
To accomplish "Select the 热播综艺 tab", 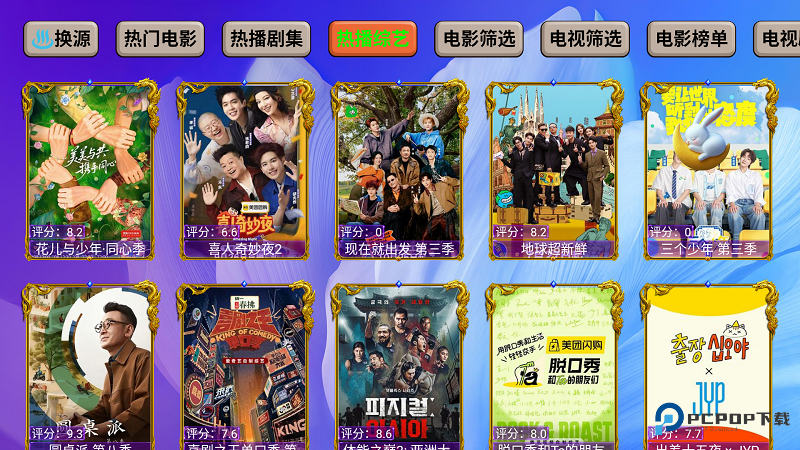I will 372,39.
